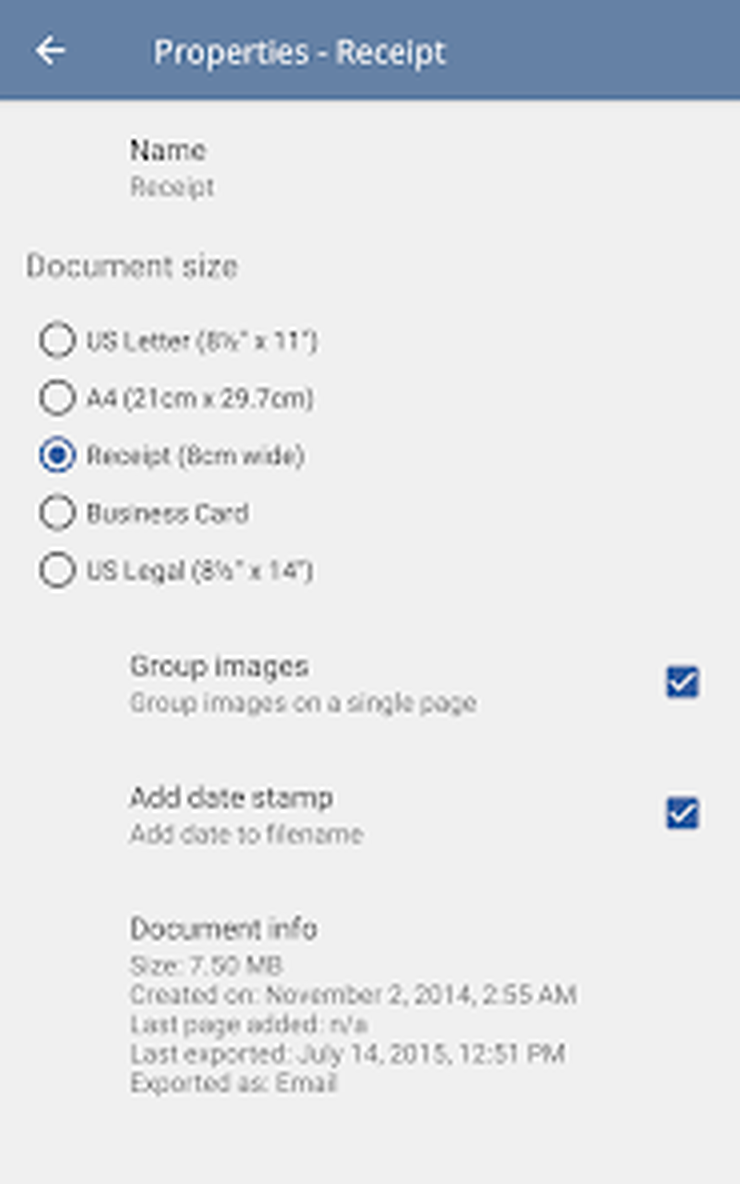The height and width of the screenshot is (1184, 740).
Task: Disable the Add date stamp checkbox
Action: click(x=682, y=813)
